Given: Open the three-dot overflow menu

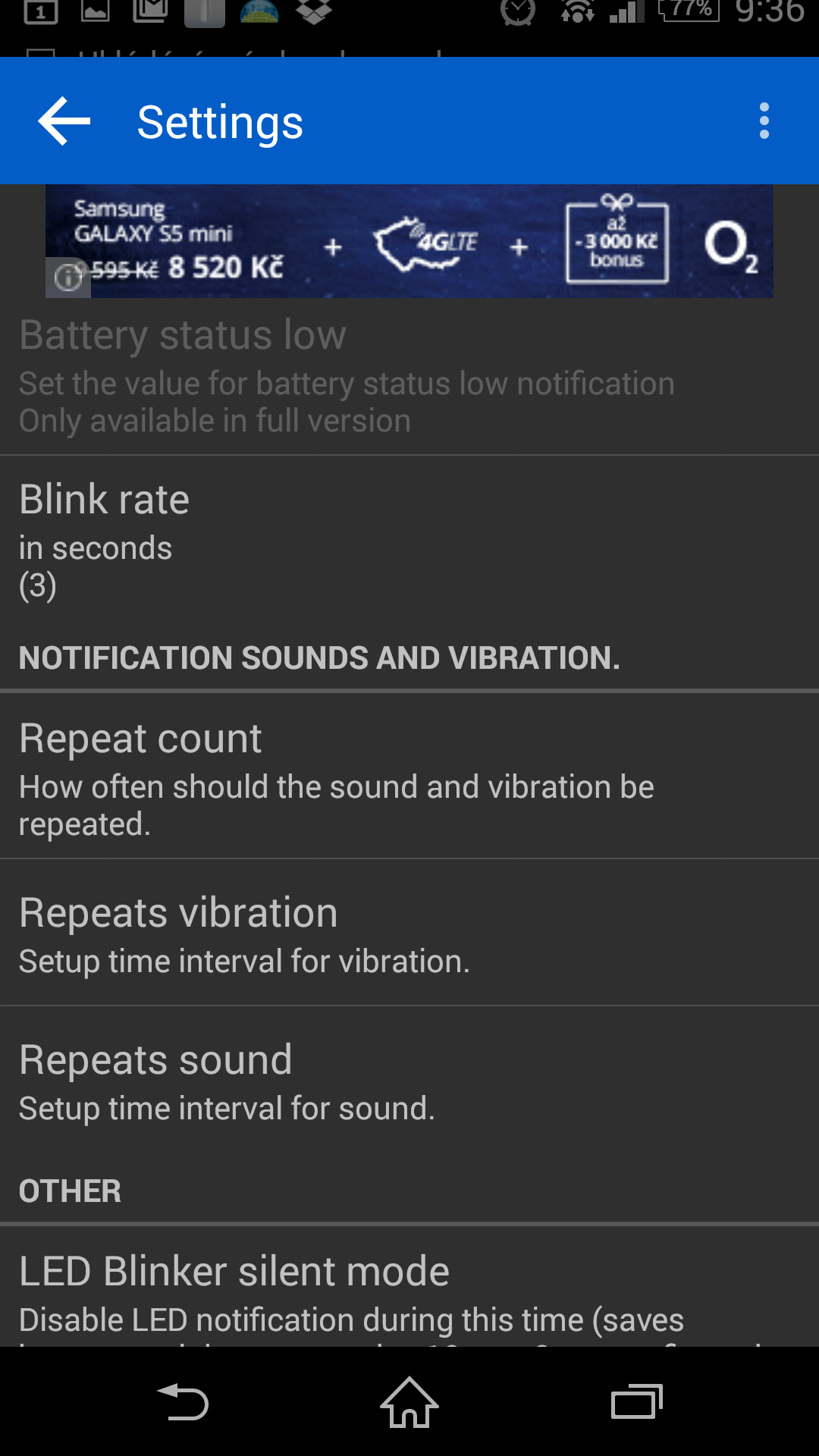Looking at the screenshot, I should point(764,121).
